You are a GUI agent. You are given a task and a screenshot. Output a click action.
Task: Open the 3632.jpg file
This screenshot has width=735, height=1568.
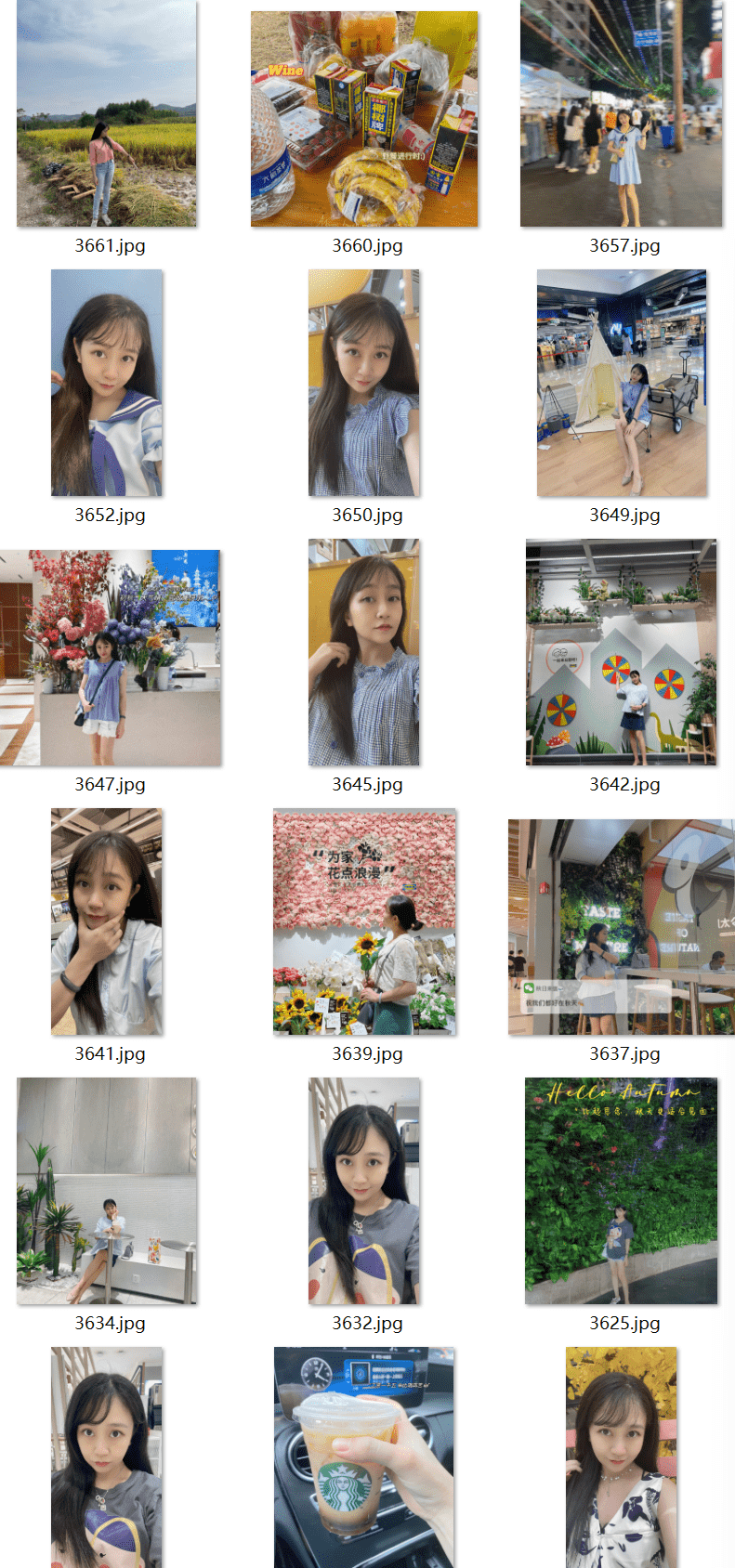point(364,1191)
